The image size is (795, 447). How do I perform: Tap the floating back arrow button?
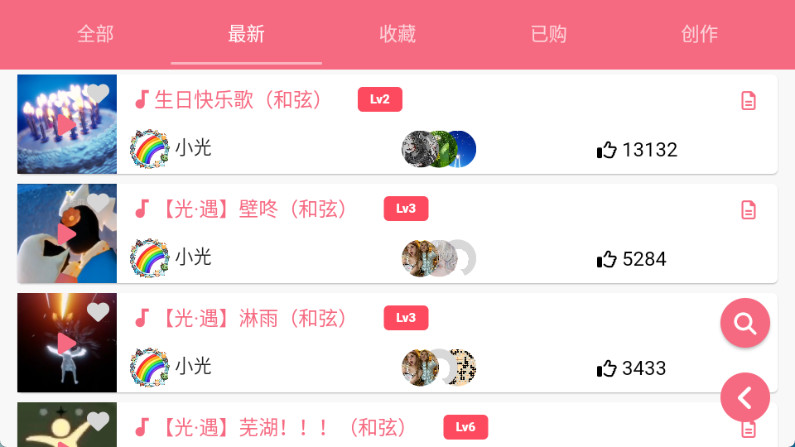745,398
